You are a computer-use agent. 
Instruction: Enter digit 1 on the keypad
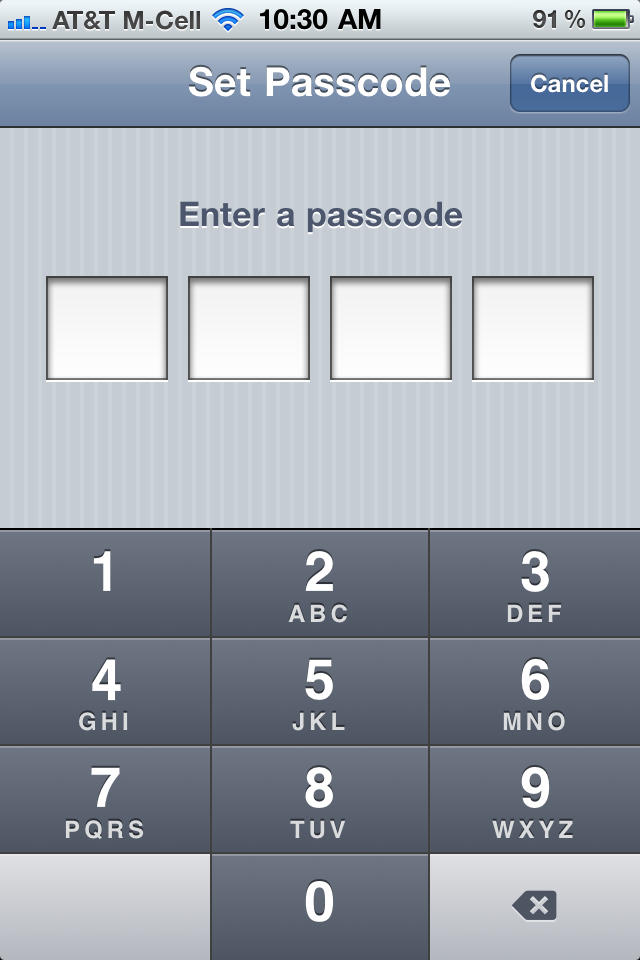tap(105, 583)
